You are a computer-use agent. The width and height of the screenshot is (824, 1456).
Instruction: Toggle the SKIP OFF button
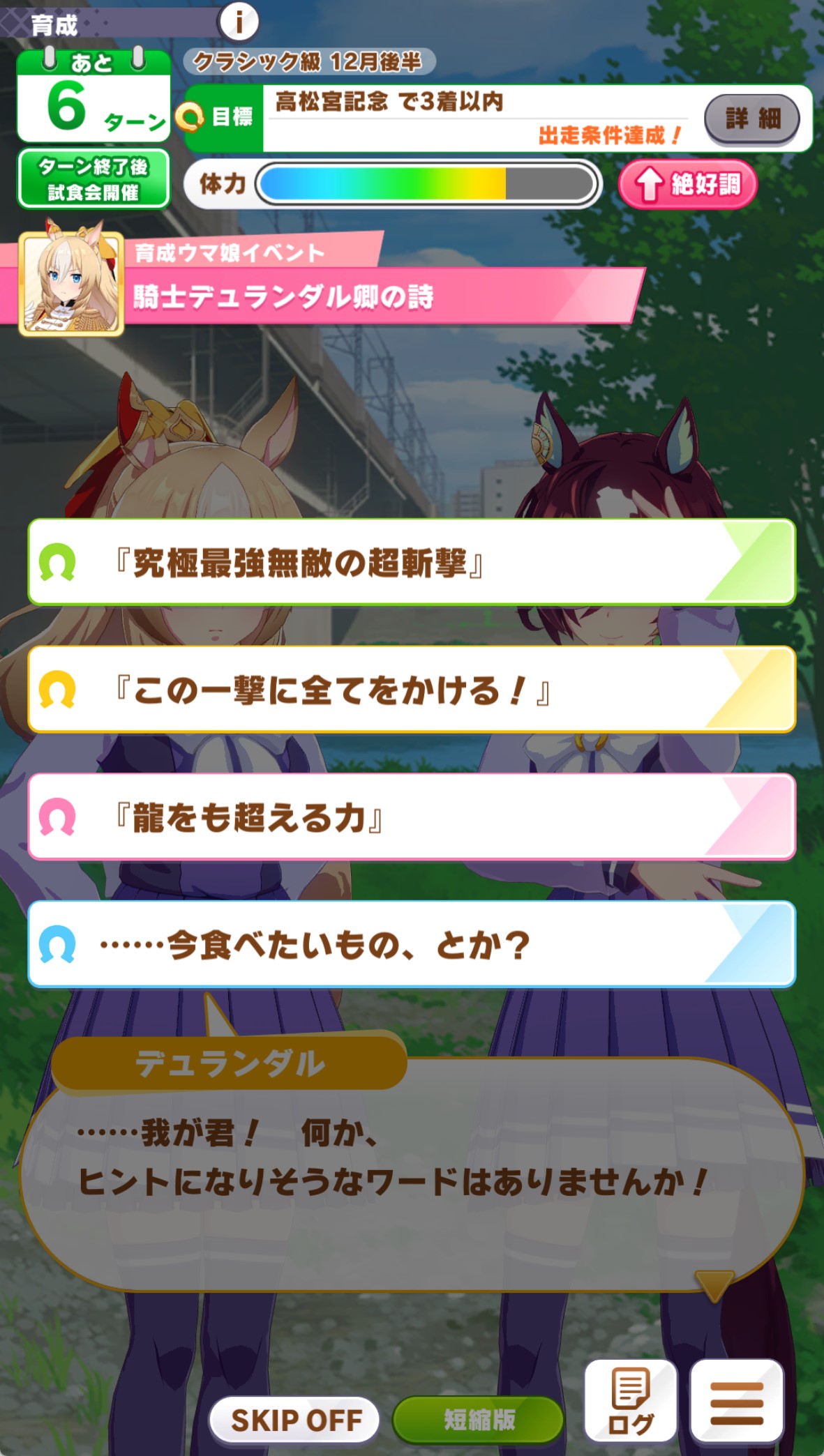295,1420
